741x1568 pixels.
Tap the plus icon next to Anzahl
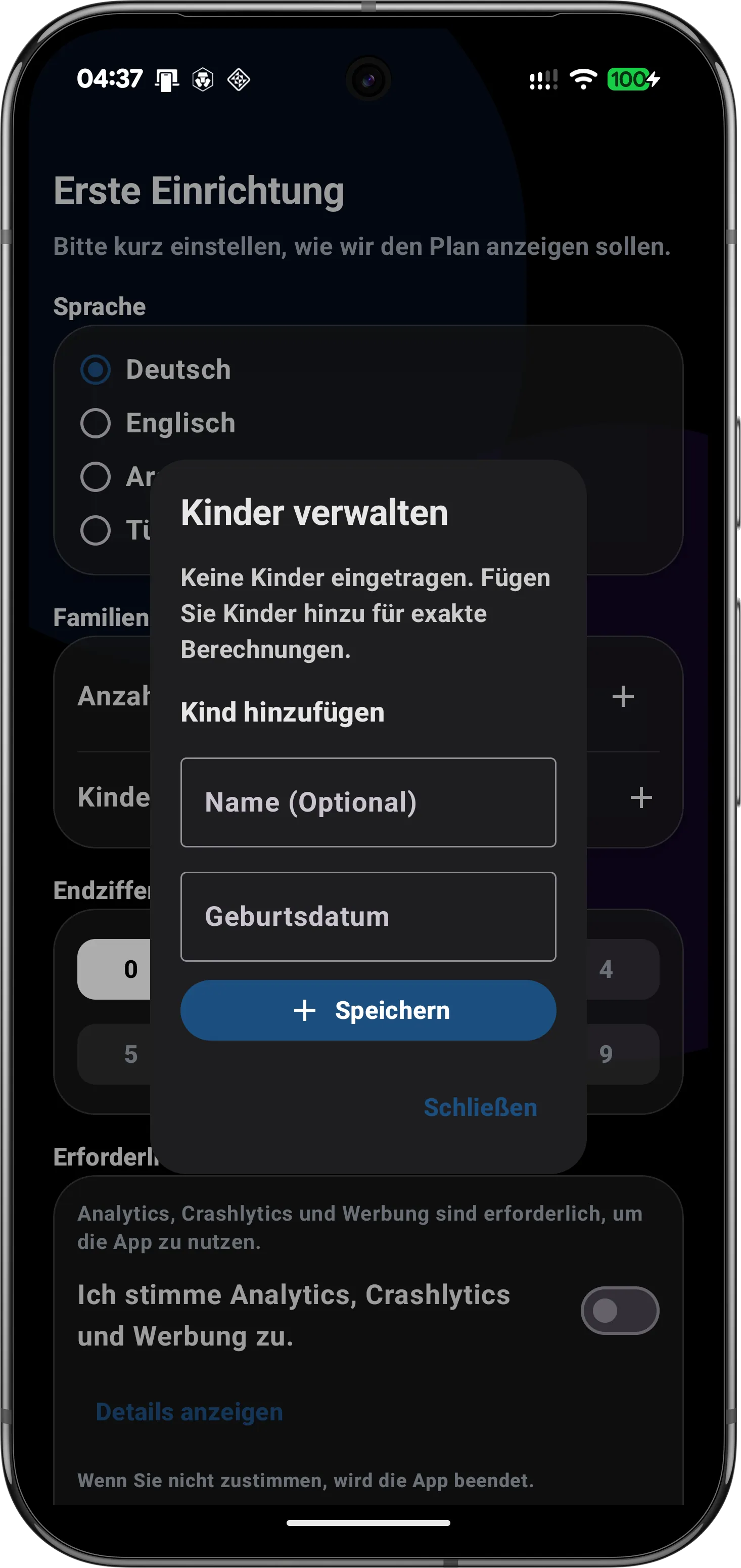click(x=623, y=696)
